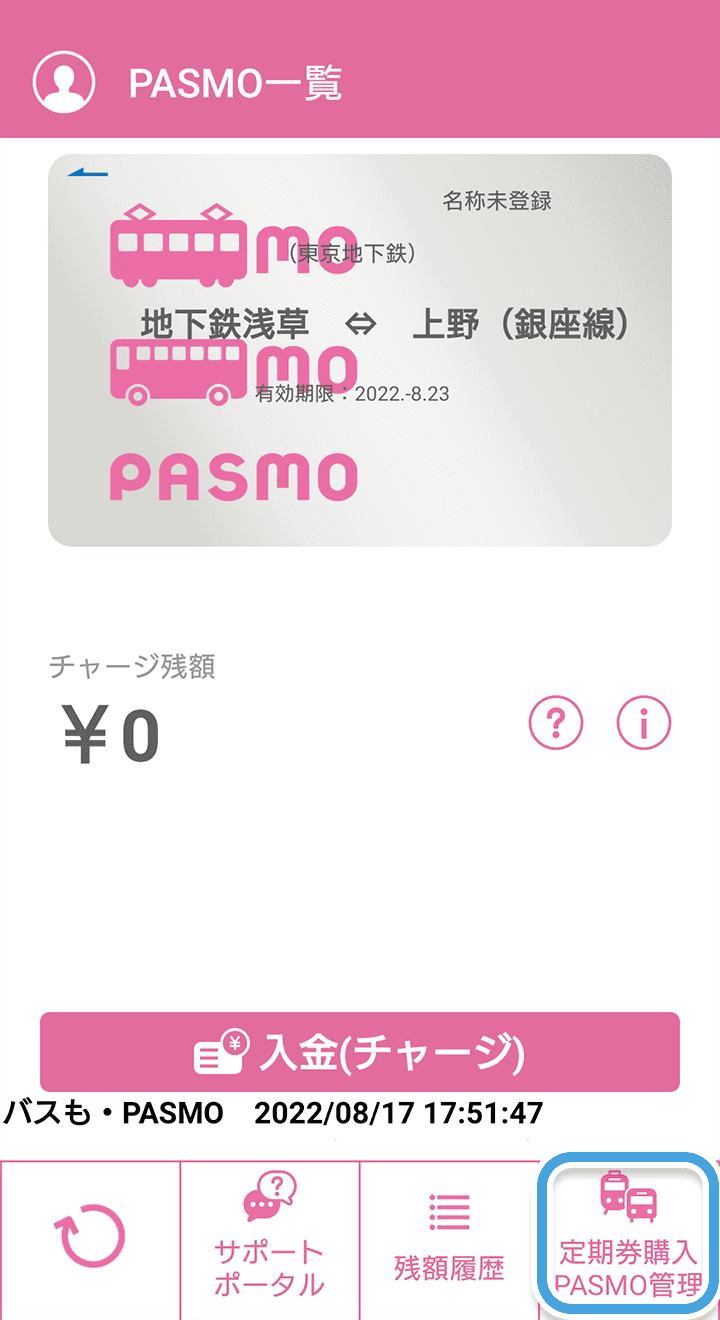View 残額履歴 balance history
The image size is (720, 1320).
(449, 1240)
